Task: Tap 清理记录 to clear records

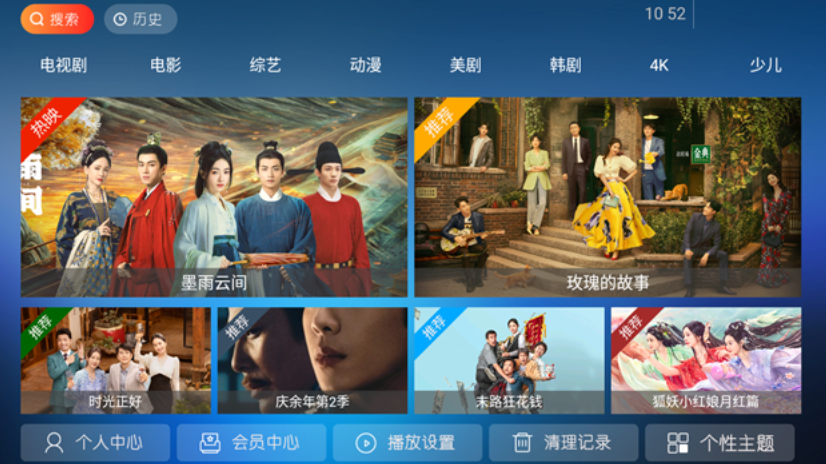Action: pyautogui.click(x=563, y=443)
